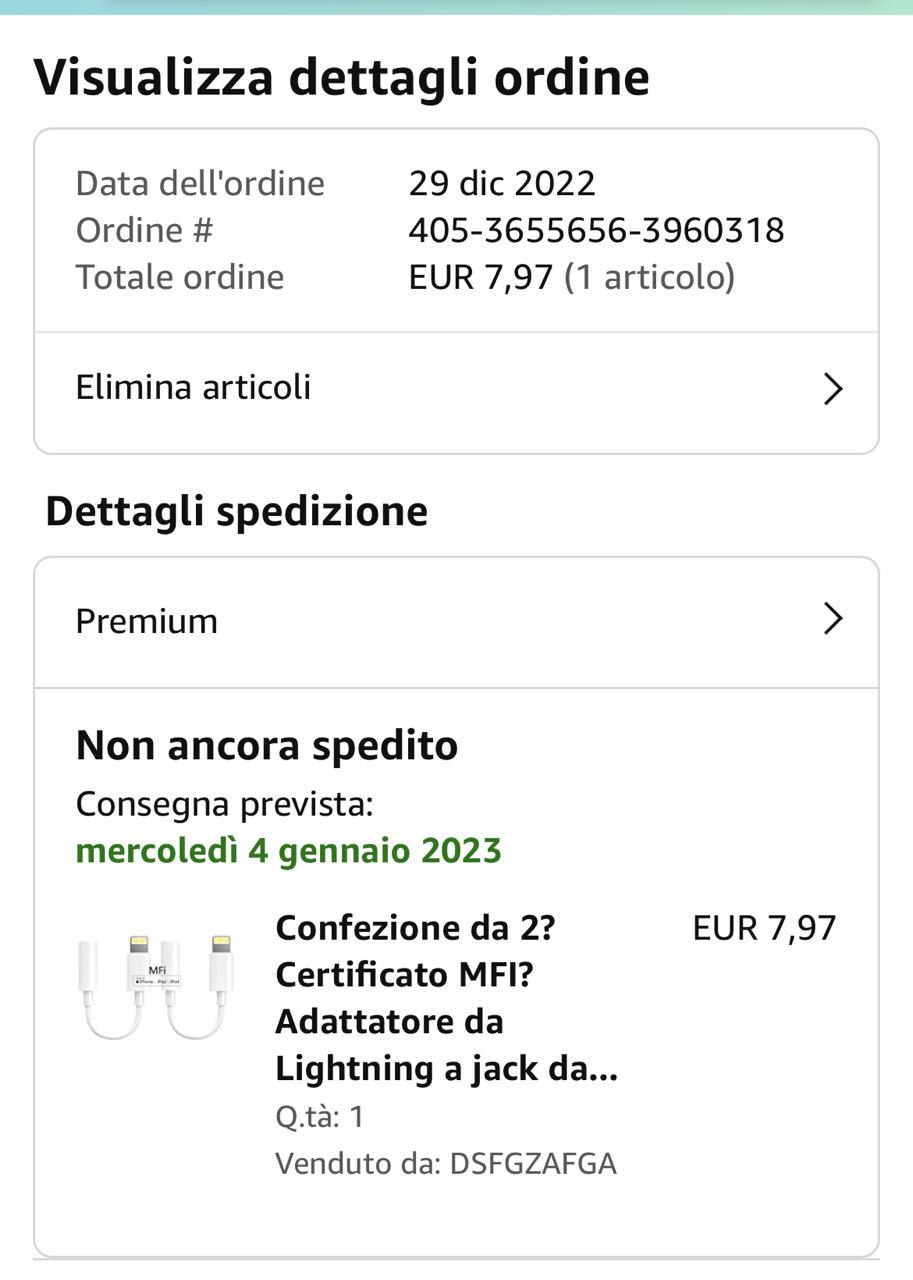Open the Confezione da 2 product title
Screen dimensions: 913x1280
tap(446, 998)
